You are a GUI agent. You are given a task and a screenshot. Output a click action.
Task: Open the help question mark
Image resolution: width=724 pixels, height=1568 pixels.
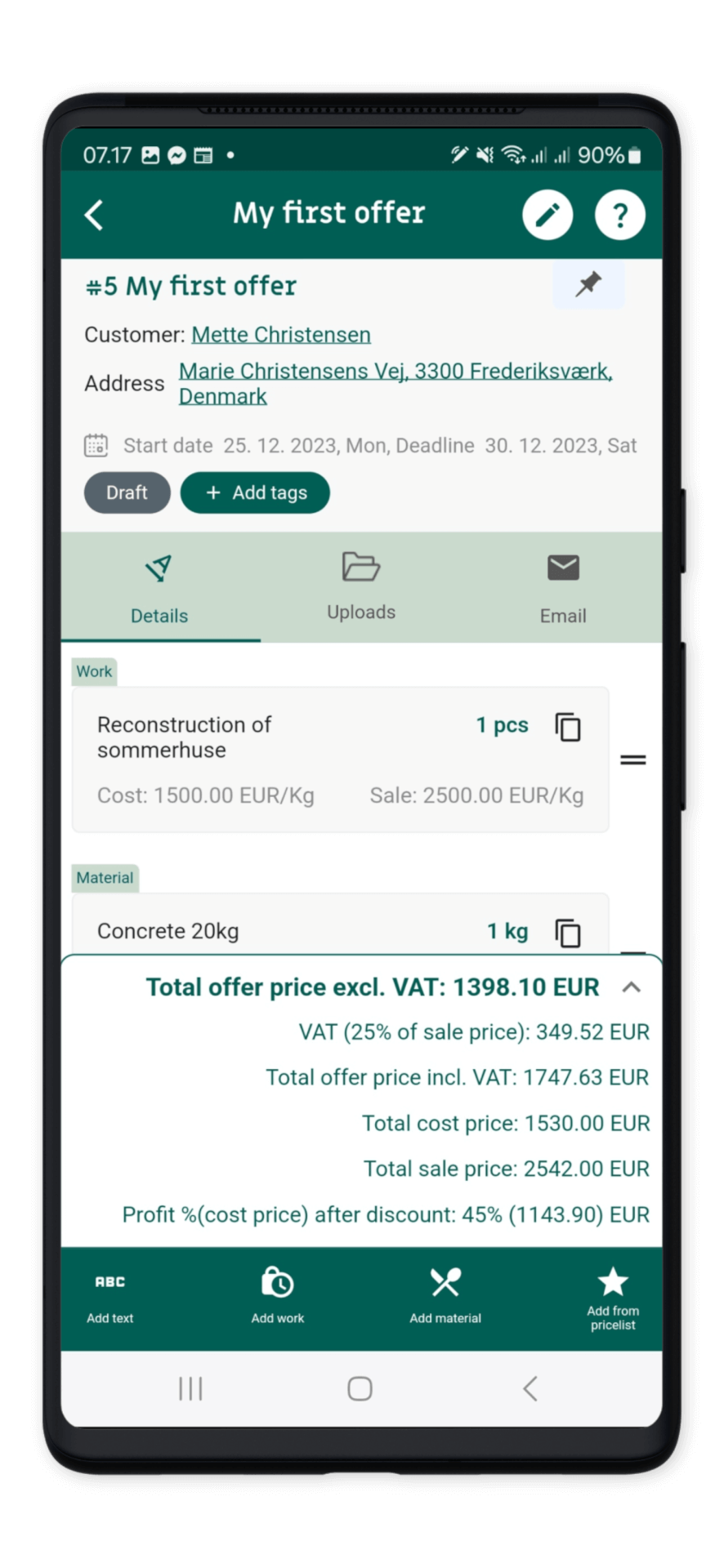619,216
